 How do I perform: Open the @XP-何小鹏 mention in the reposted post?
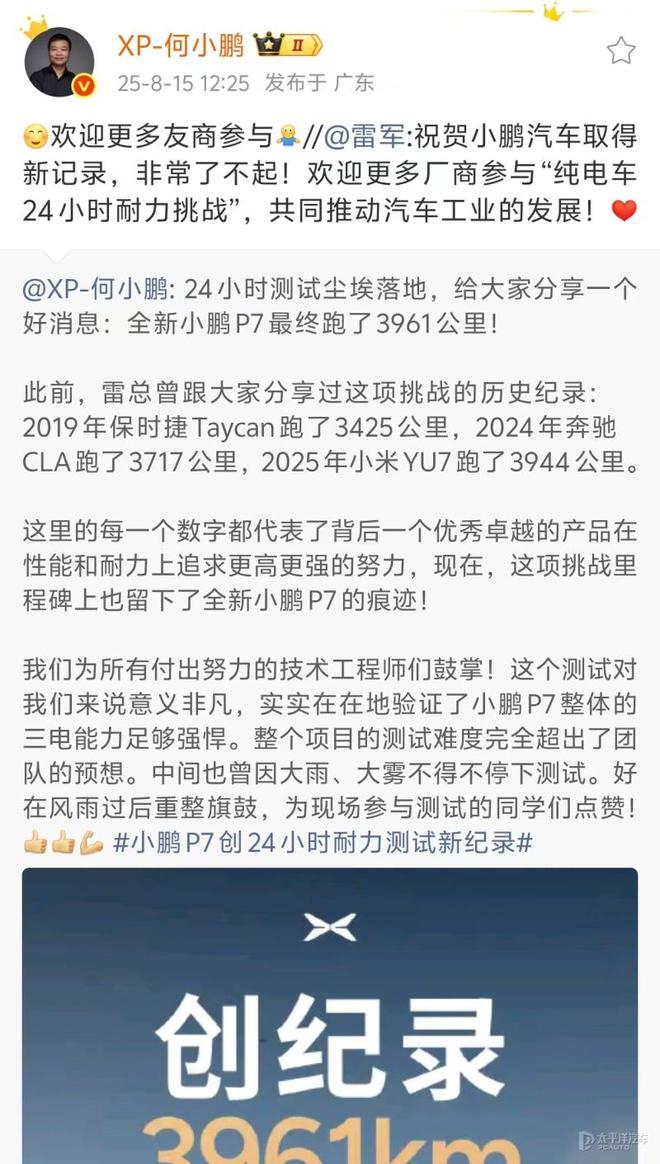[x=95, y=288]
